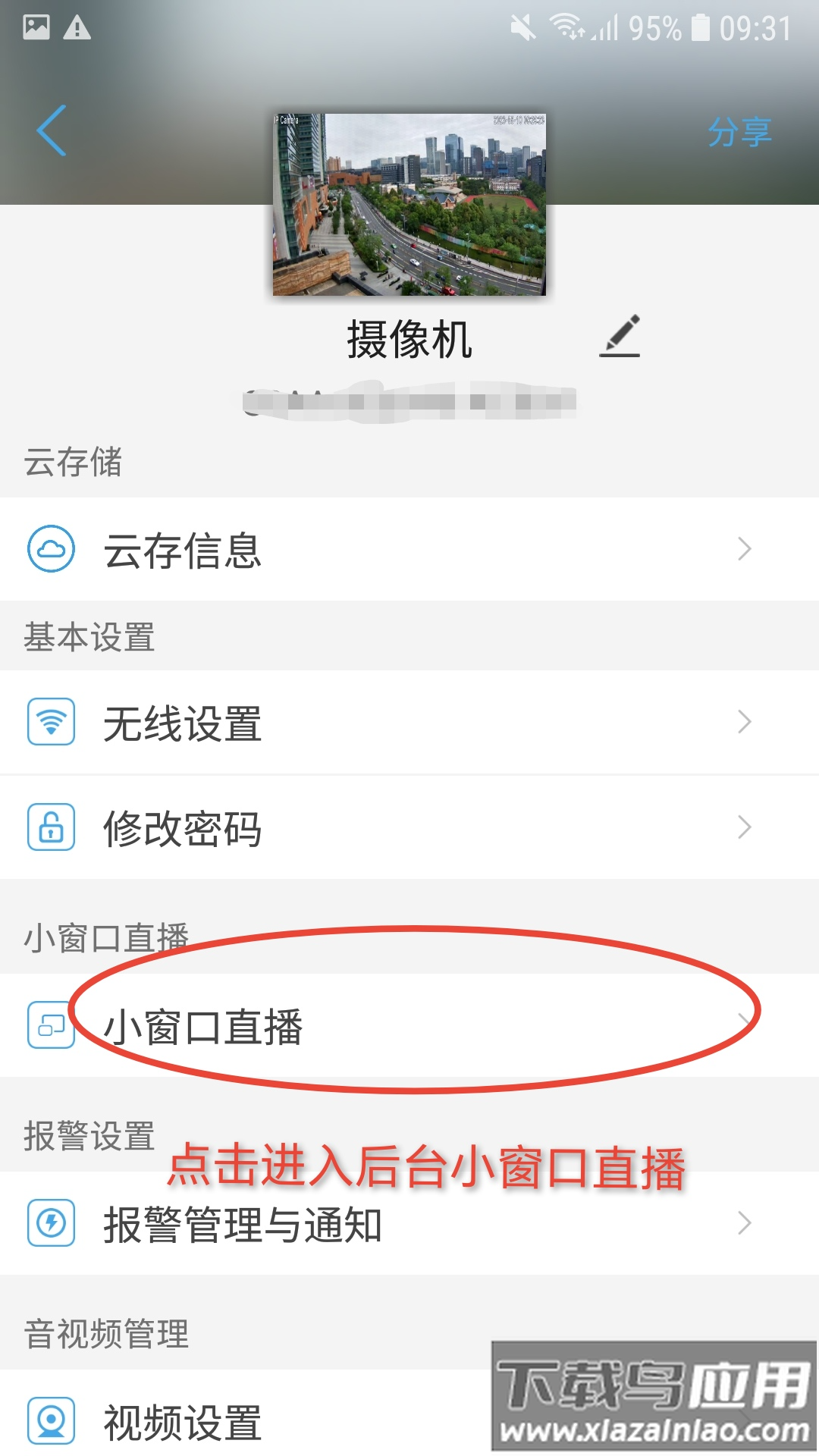Tap the camera name 摄像机
819x1456 pixels.
click(x=409, y=338)
